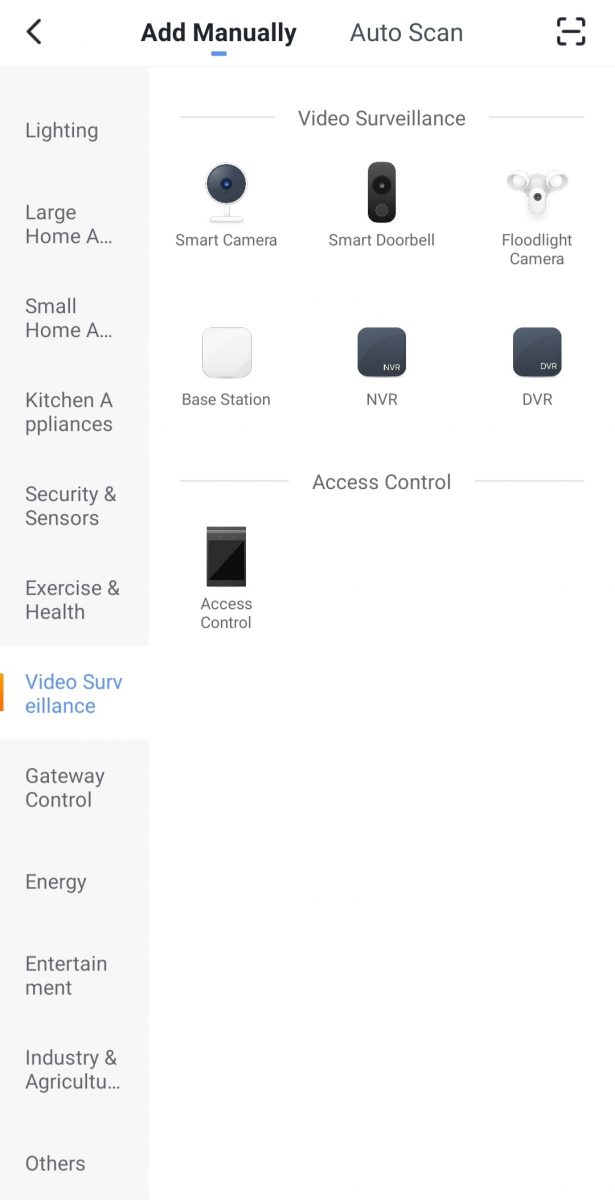The image size is (615, 1200).
Task: Open Kitchen Appliances category
Action: coord(74,413)
